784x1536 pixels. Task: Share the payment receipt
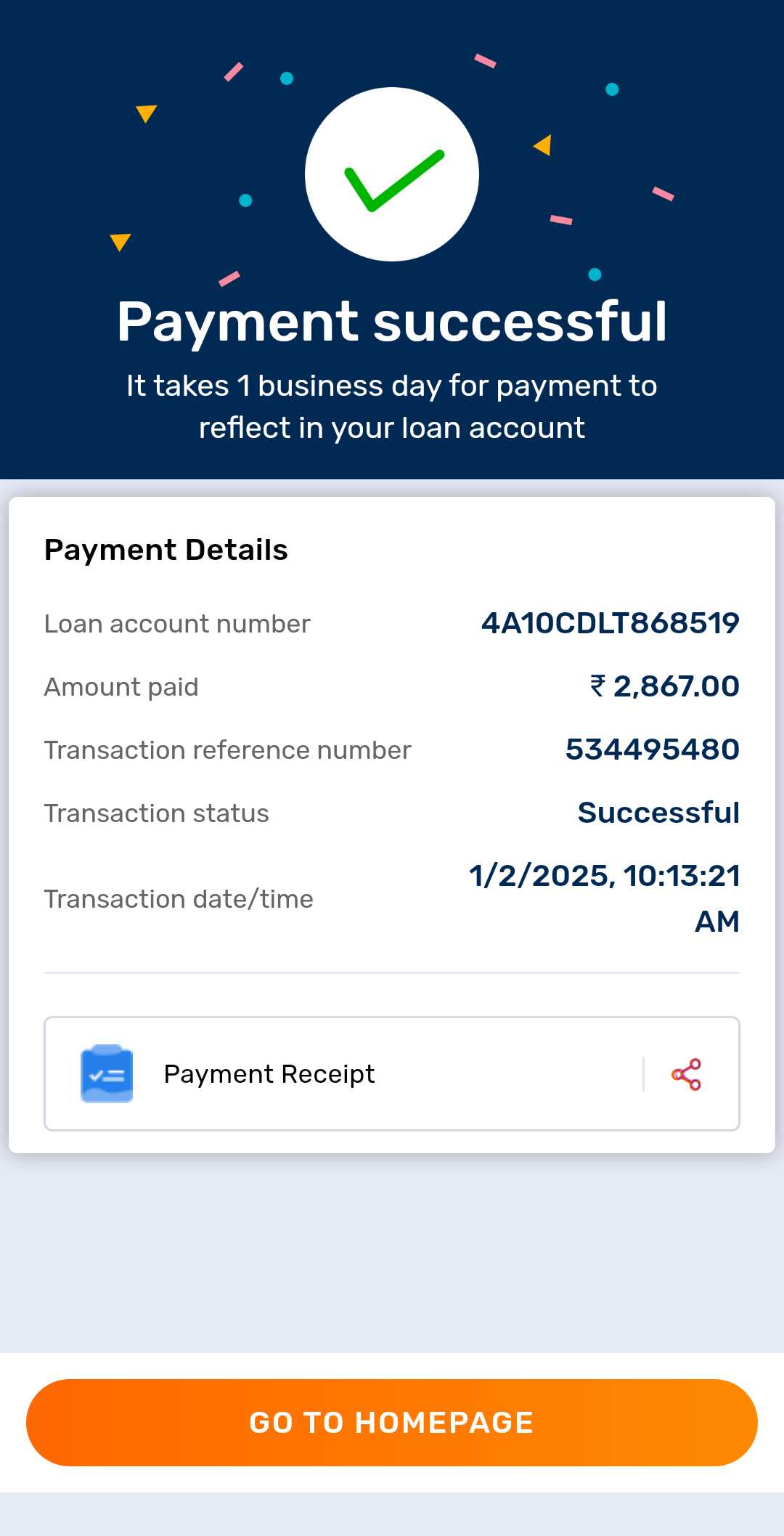pyautogui.click(x=686, y=1074)
